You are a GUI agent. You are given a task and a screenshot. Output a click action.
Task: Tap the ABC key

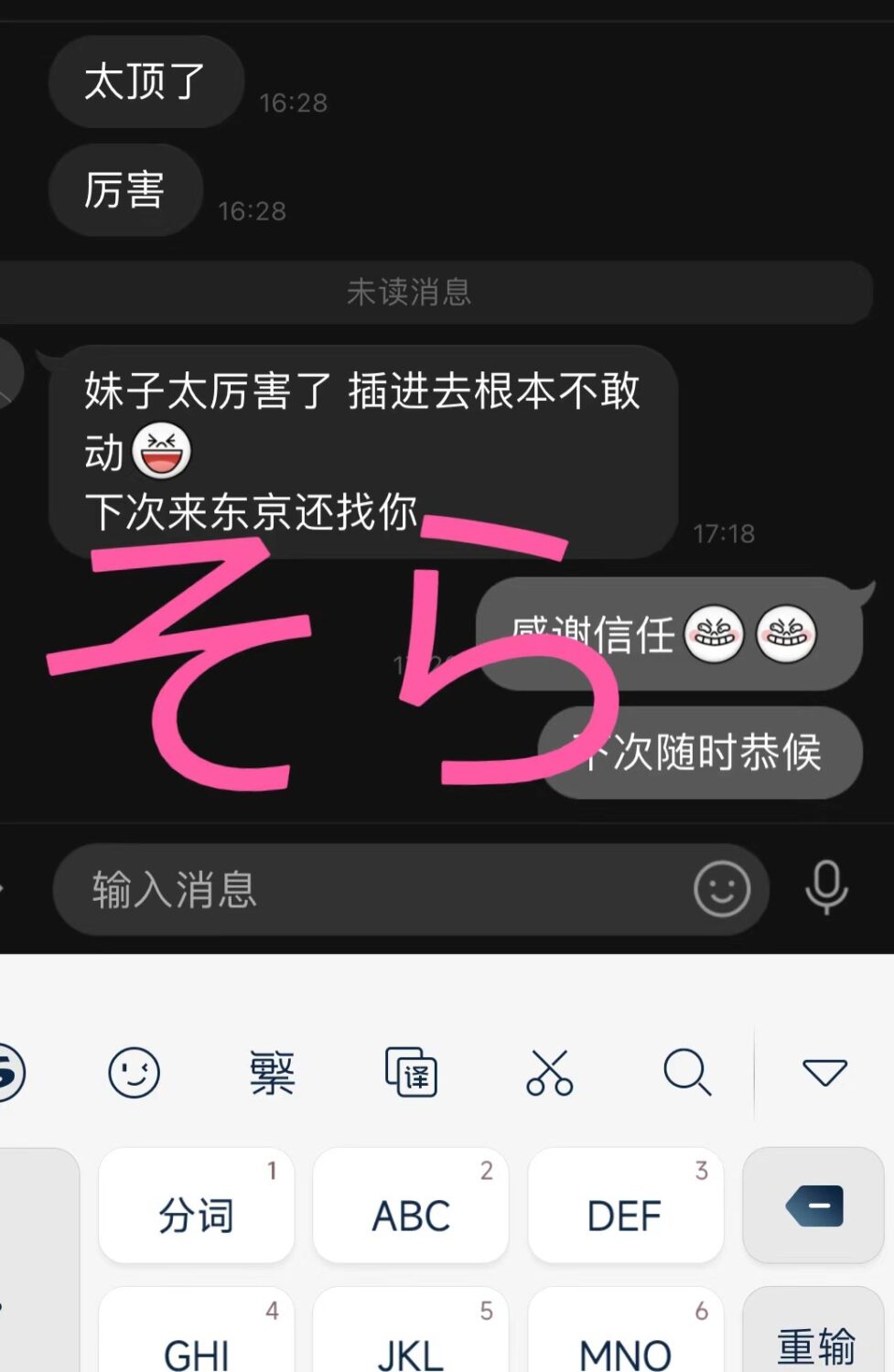point(411,1207)
